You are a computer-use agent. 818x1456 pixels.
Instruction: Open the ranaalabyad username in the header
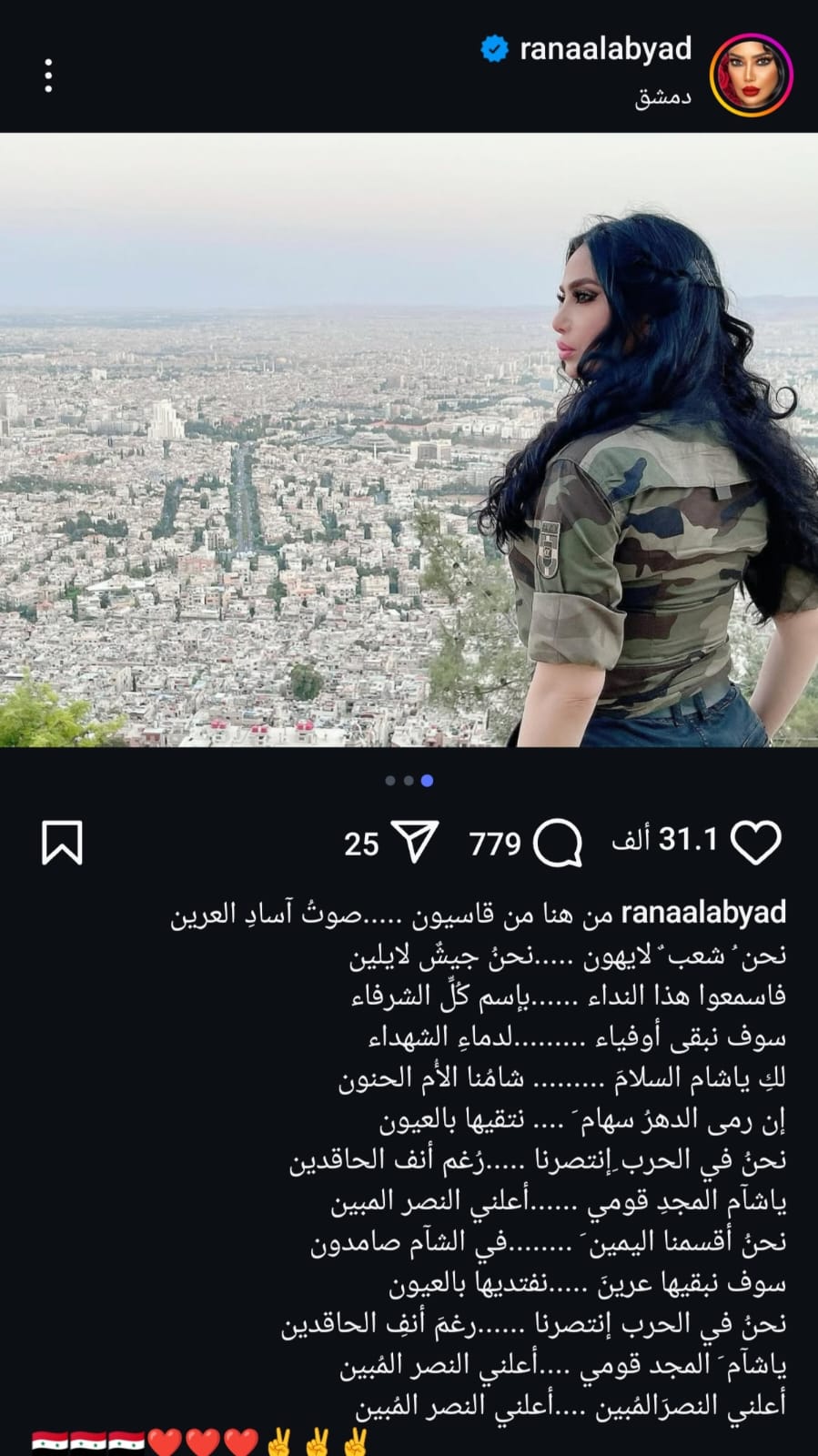click(x=604, y=49)
